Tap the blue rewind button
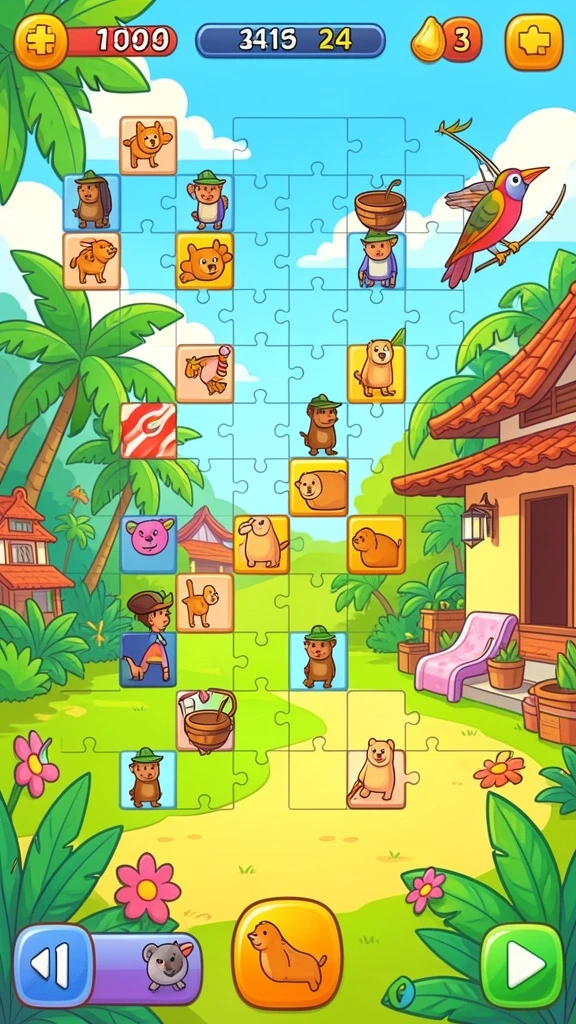Viewport: 576px width, 1024px height. 54,965
